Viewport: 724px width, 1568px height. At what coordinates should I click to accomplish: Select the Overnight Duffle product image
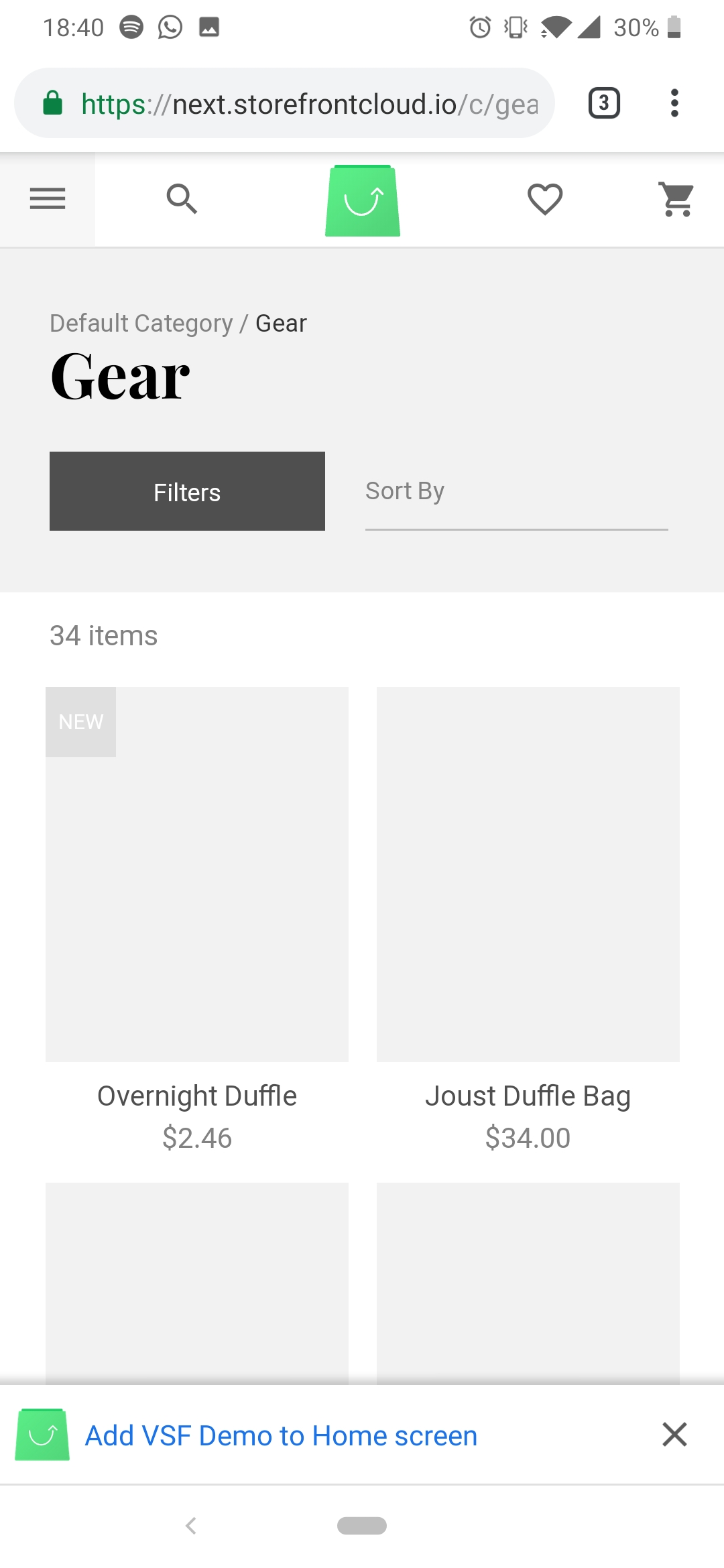196,874
